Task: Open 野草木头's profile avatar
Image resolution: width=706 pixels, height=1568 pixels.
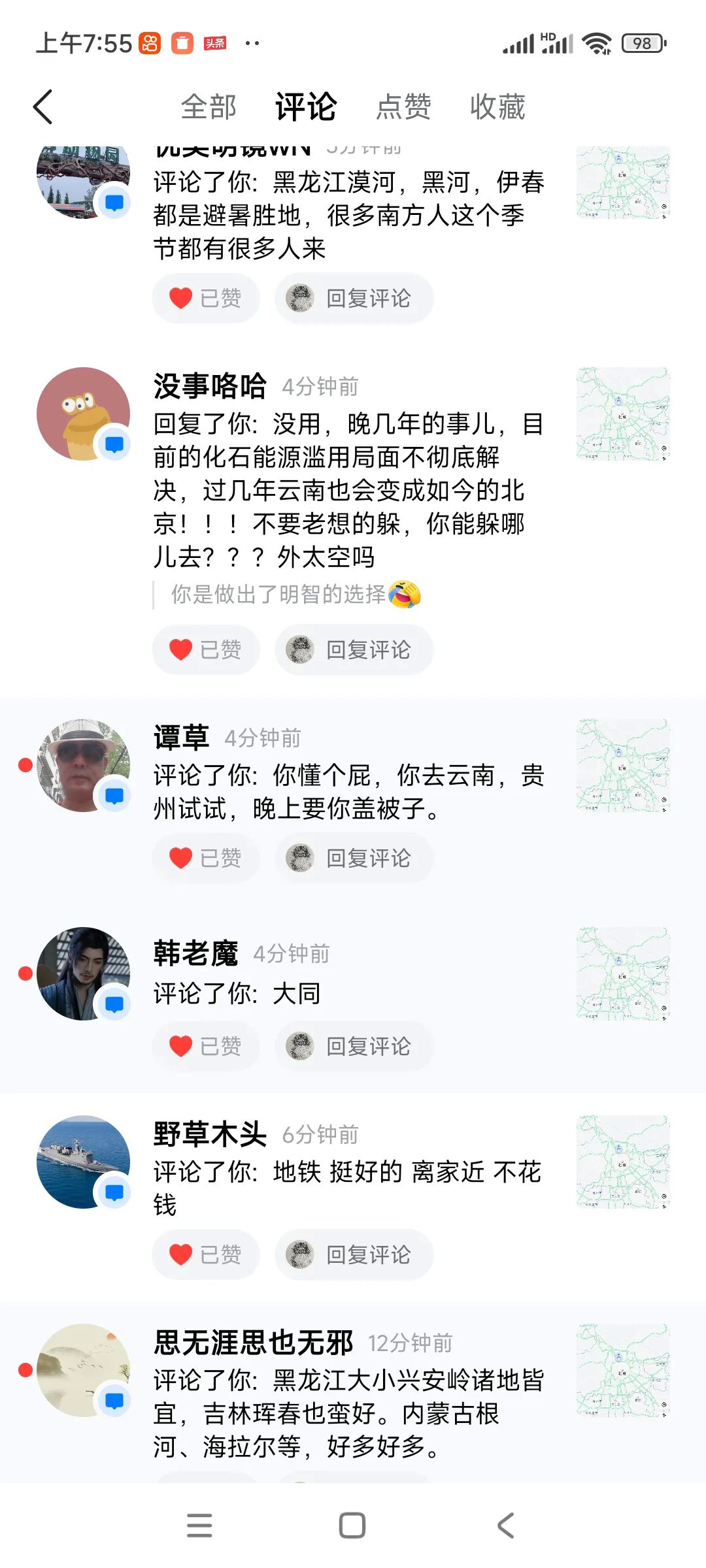Action: [83, 1162]
